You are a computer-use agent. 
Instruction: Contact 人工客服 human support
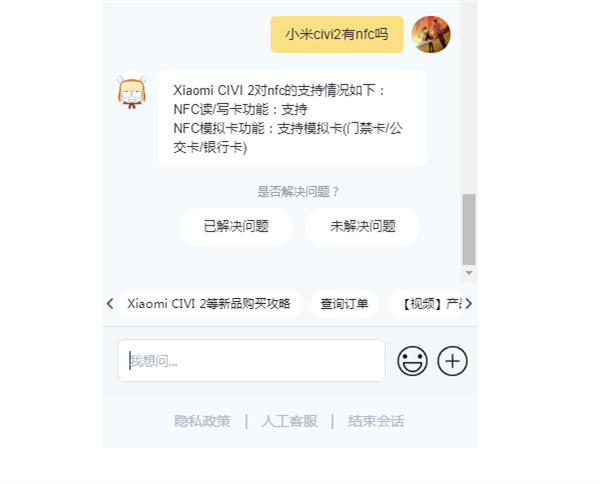[x=289, y=421]
